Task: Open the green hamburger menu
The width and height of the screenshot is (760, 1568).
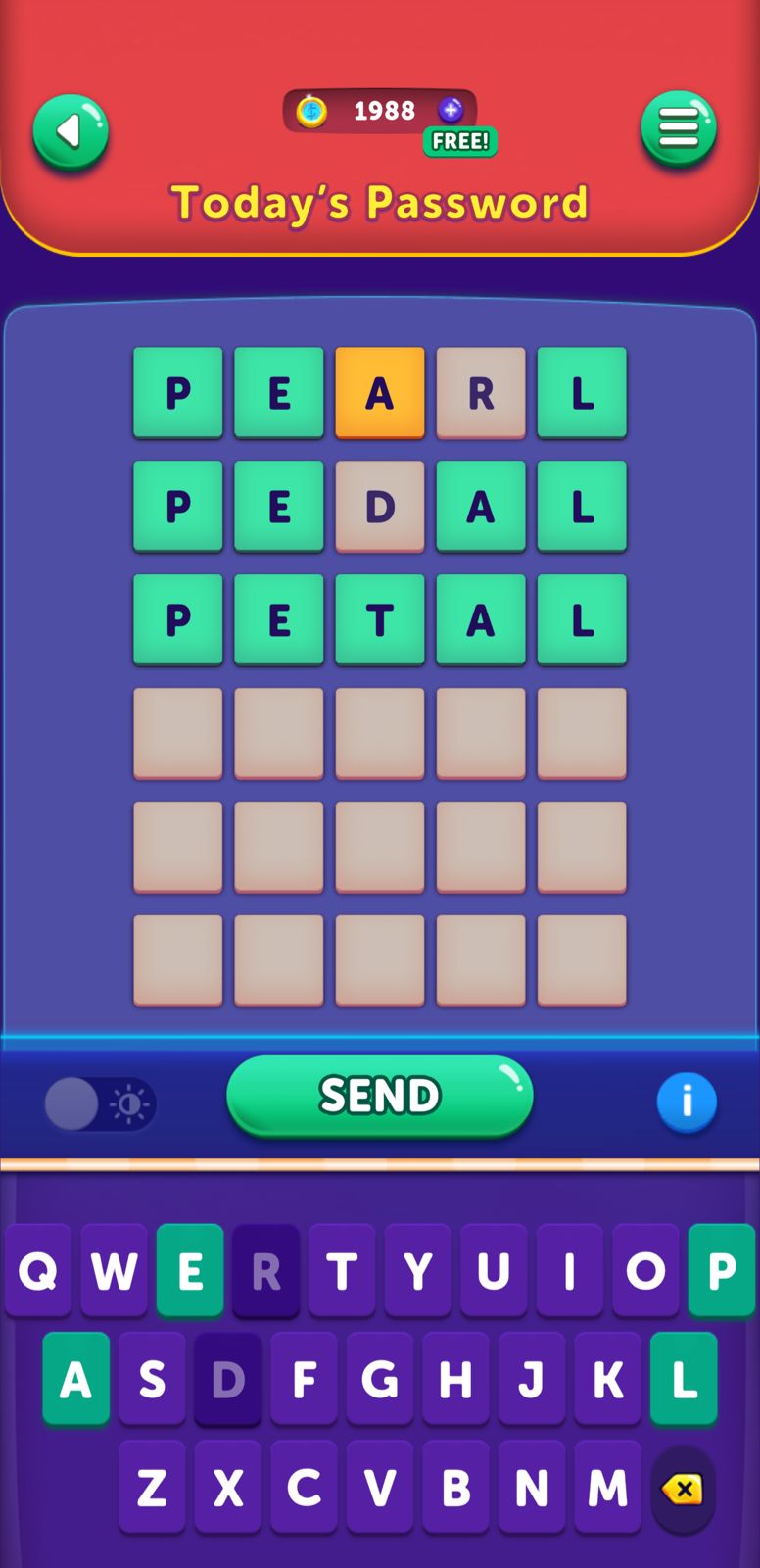Action: pos(678,128)
